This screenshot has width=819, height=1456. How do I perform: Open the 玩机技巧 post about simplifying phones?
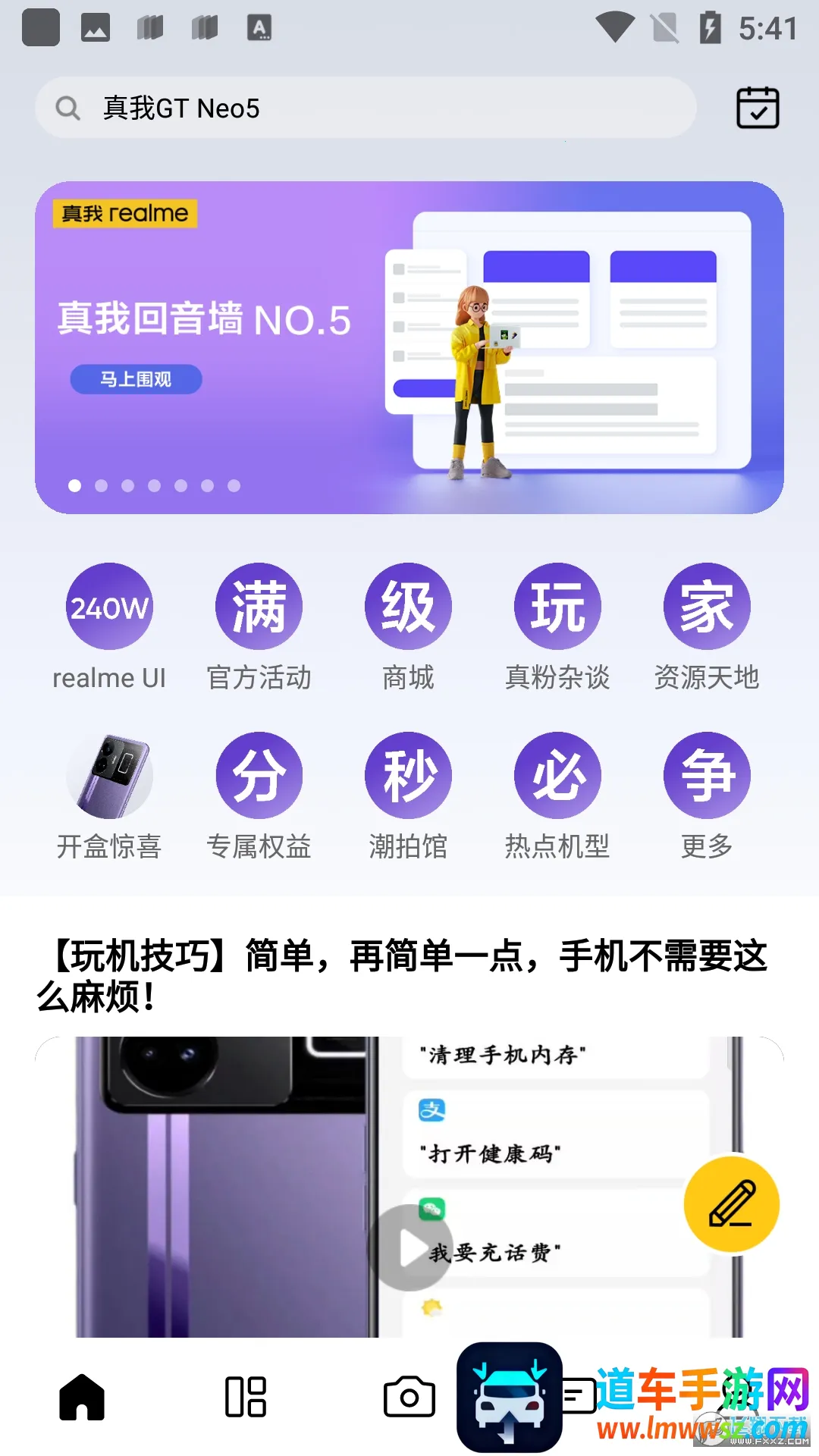click(x=402, y=975)
